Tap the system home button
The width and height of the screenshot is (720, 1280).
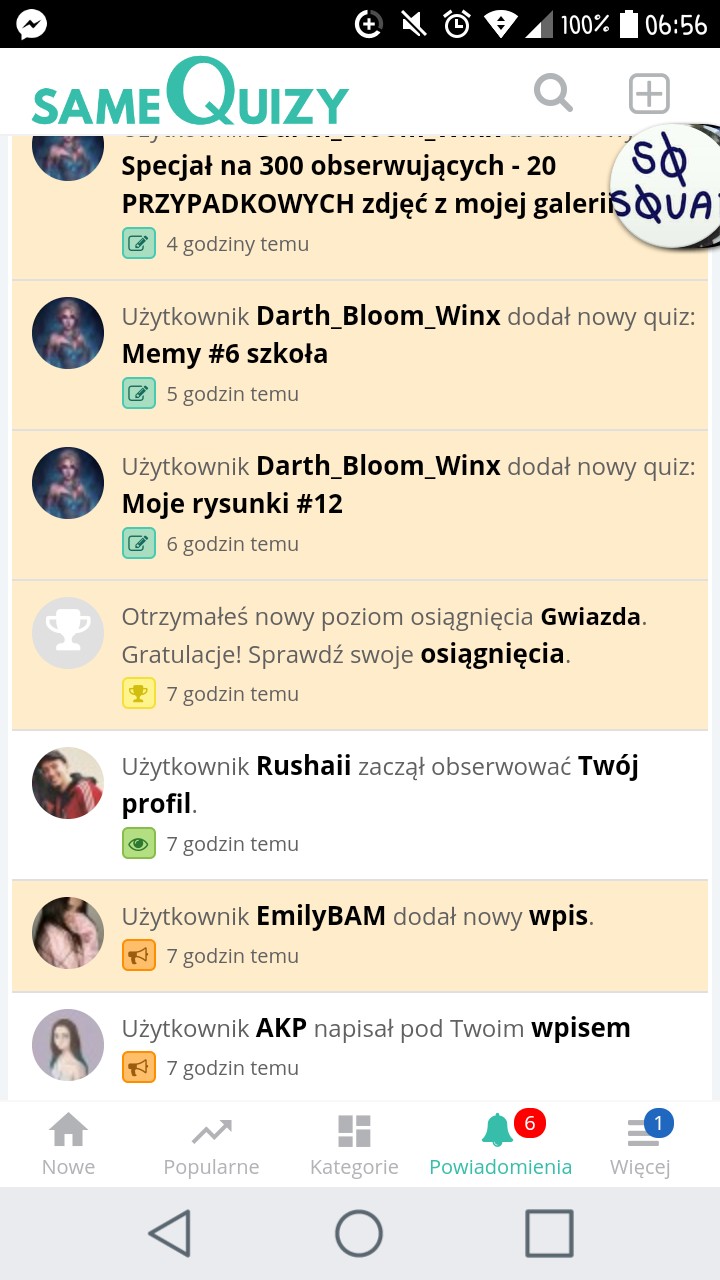[359, 1233]
